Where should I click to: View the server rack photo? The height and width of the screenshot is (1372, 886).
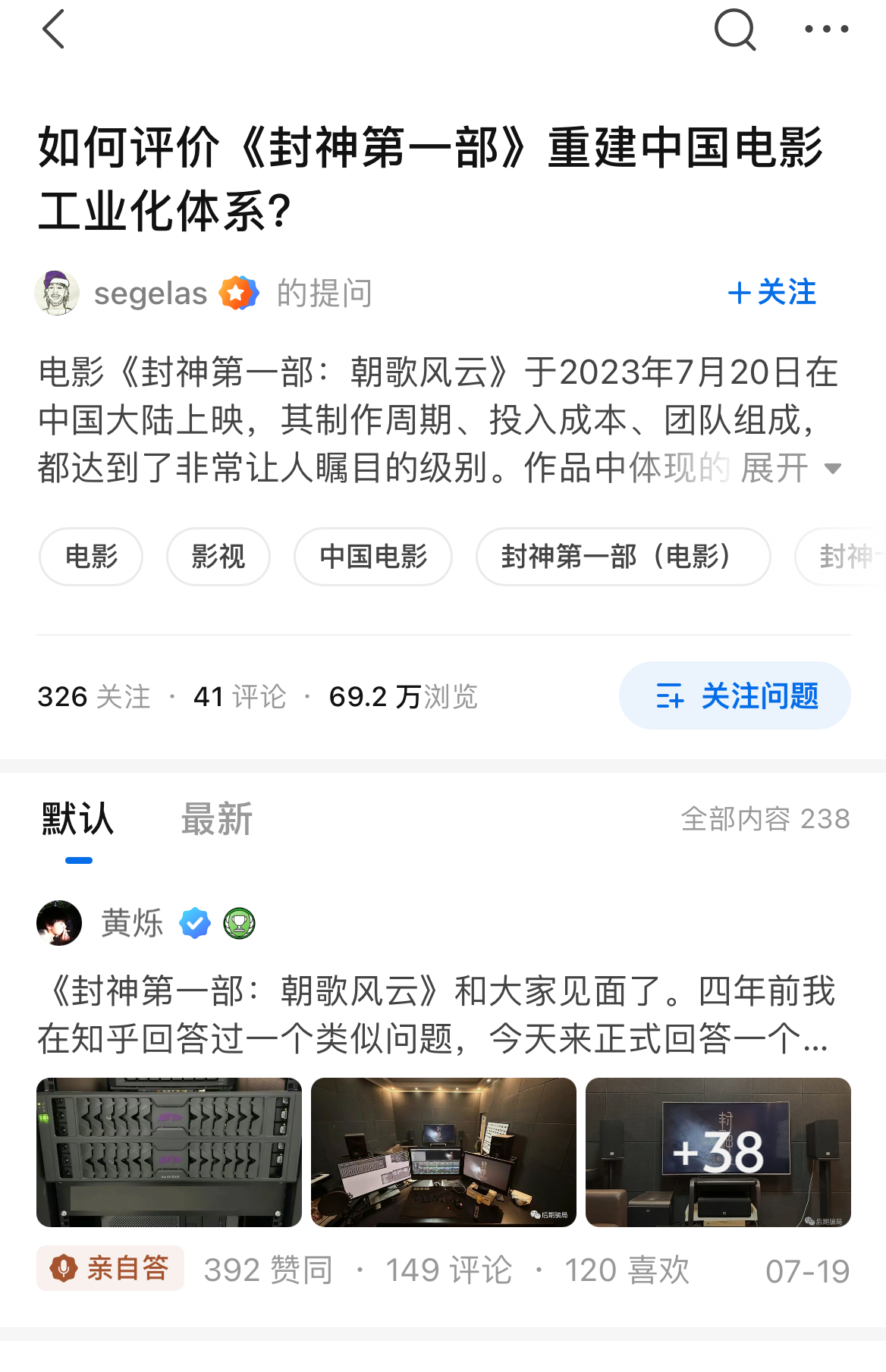tap(169, 1151)
